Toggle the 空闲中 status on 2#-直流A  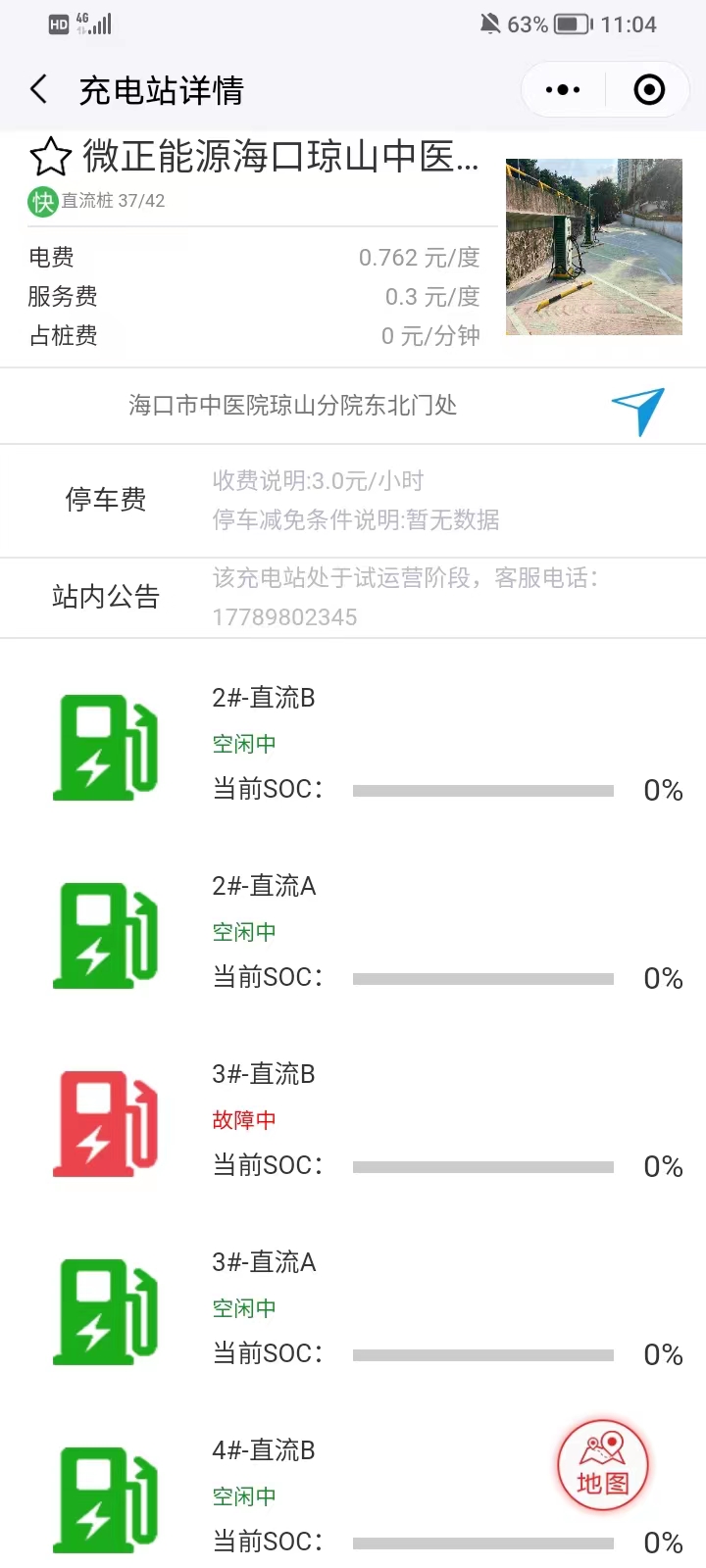click(243, 932)
